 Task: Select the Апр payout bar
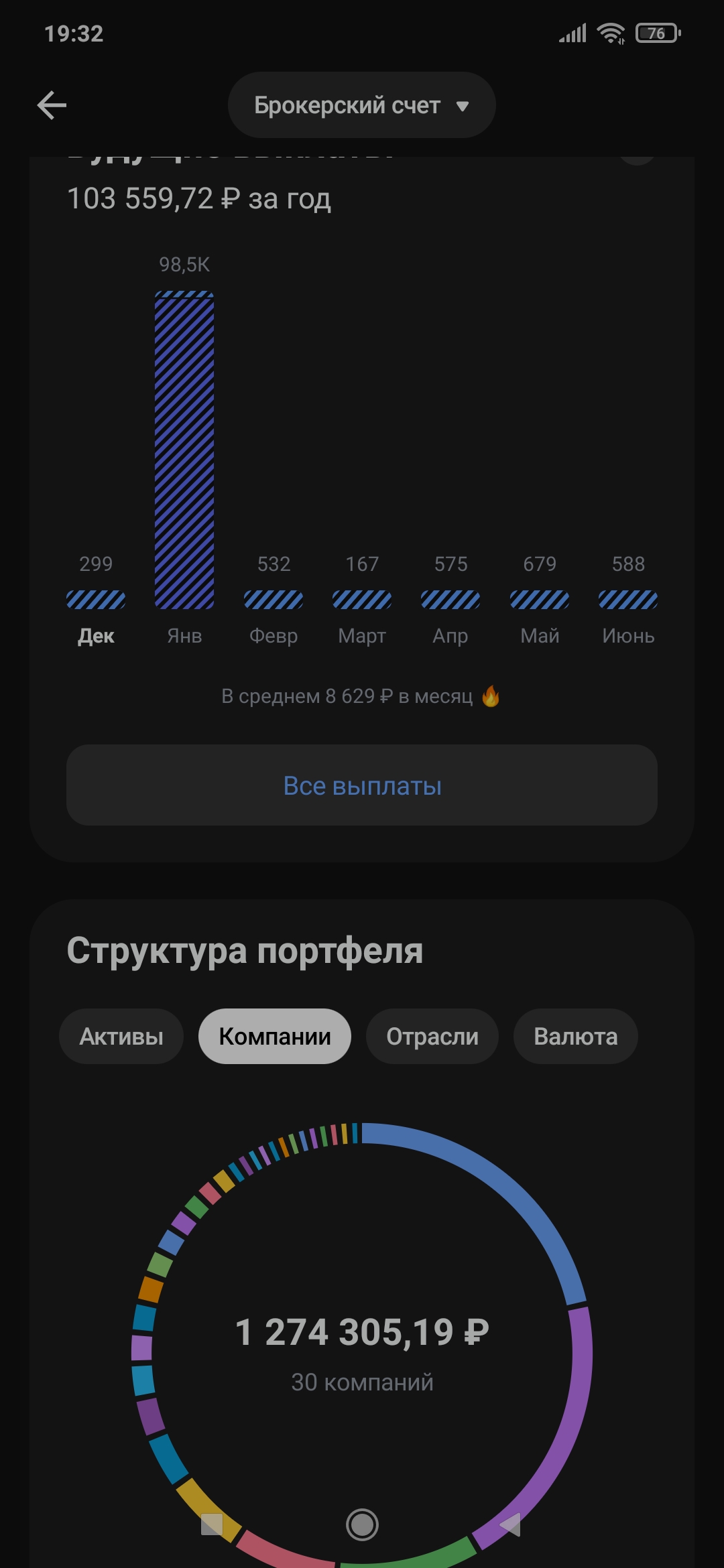[450, 599]
